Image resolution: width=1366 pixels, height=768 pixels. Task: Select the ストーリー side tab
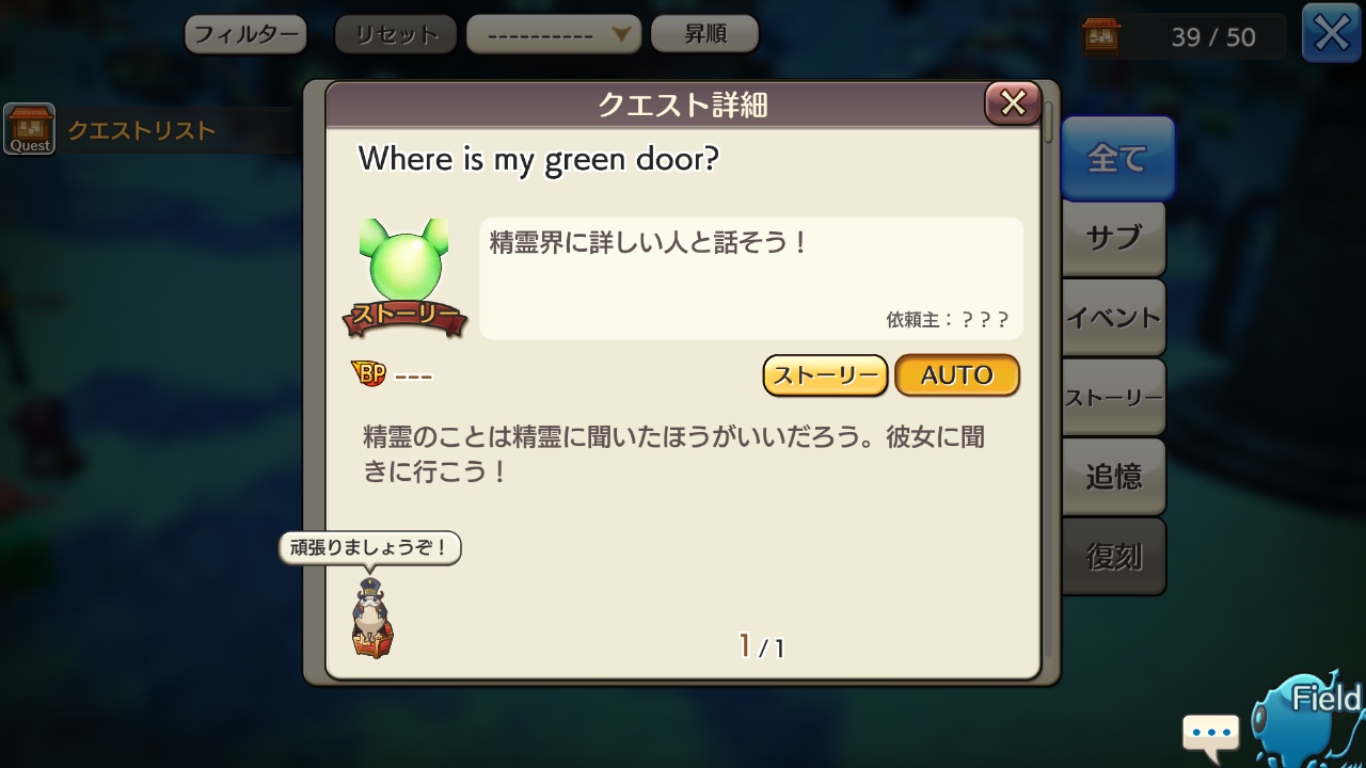1114,398
